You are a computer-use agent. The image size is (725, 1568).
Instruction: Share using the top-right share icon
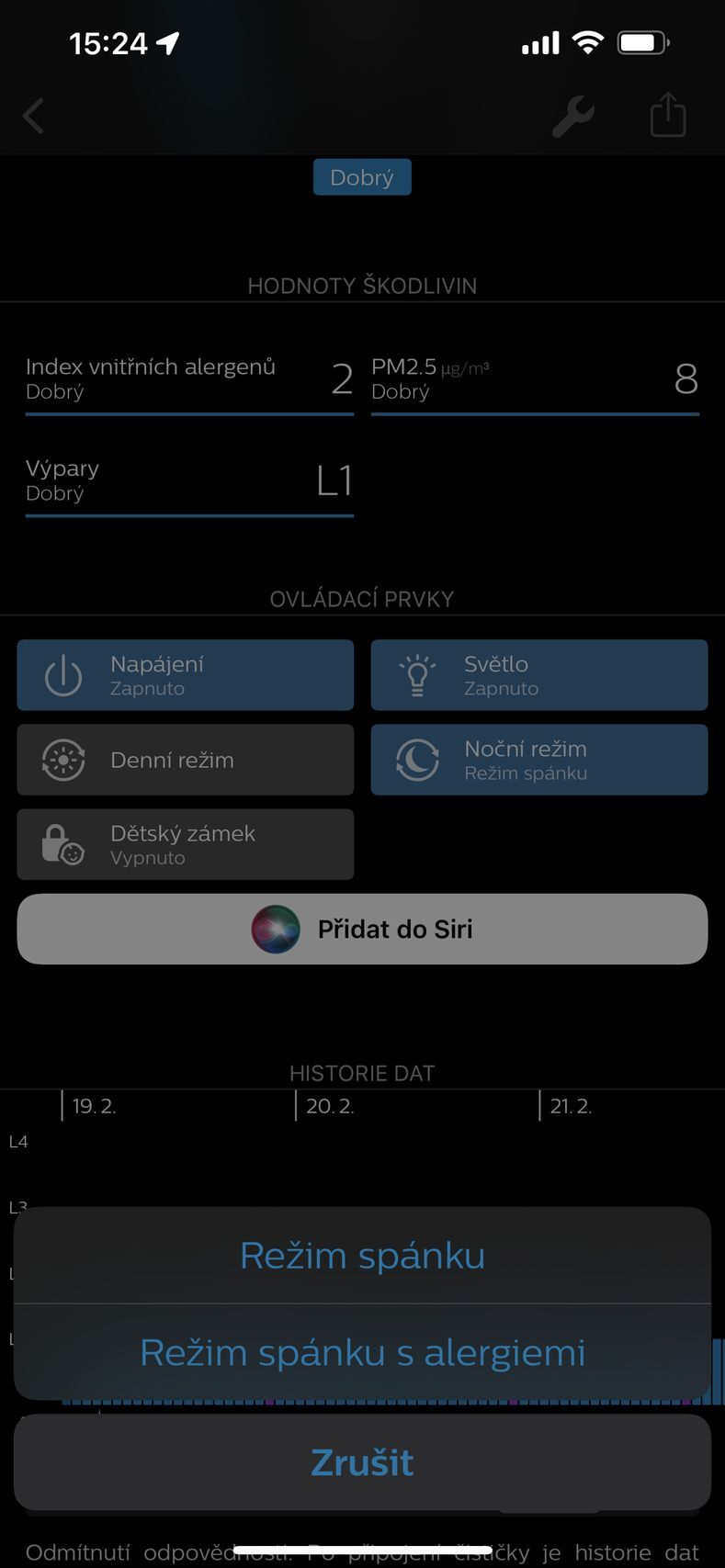click(x=667, y=116)
